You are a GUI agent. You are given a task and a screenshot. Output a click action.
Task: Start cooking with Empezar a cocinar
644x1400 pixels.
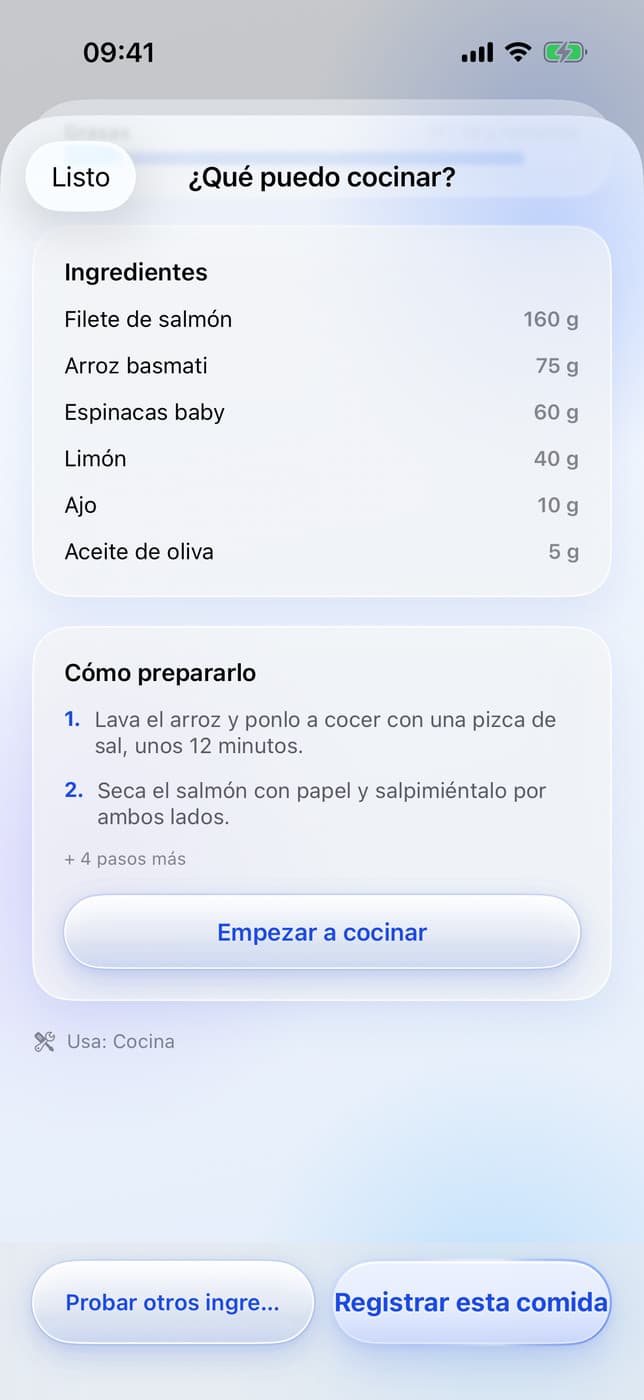coord(322,932)
